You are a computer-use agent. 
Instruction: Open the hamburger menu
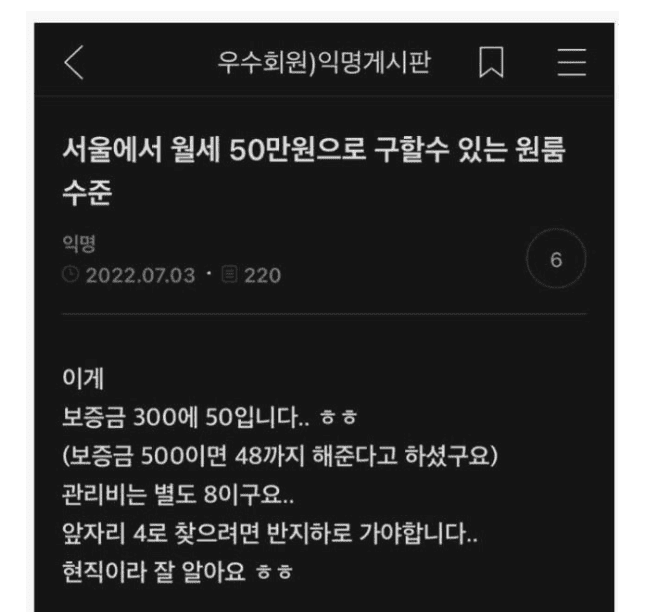tap(572, 63)
